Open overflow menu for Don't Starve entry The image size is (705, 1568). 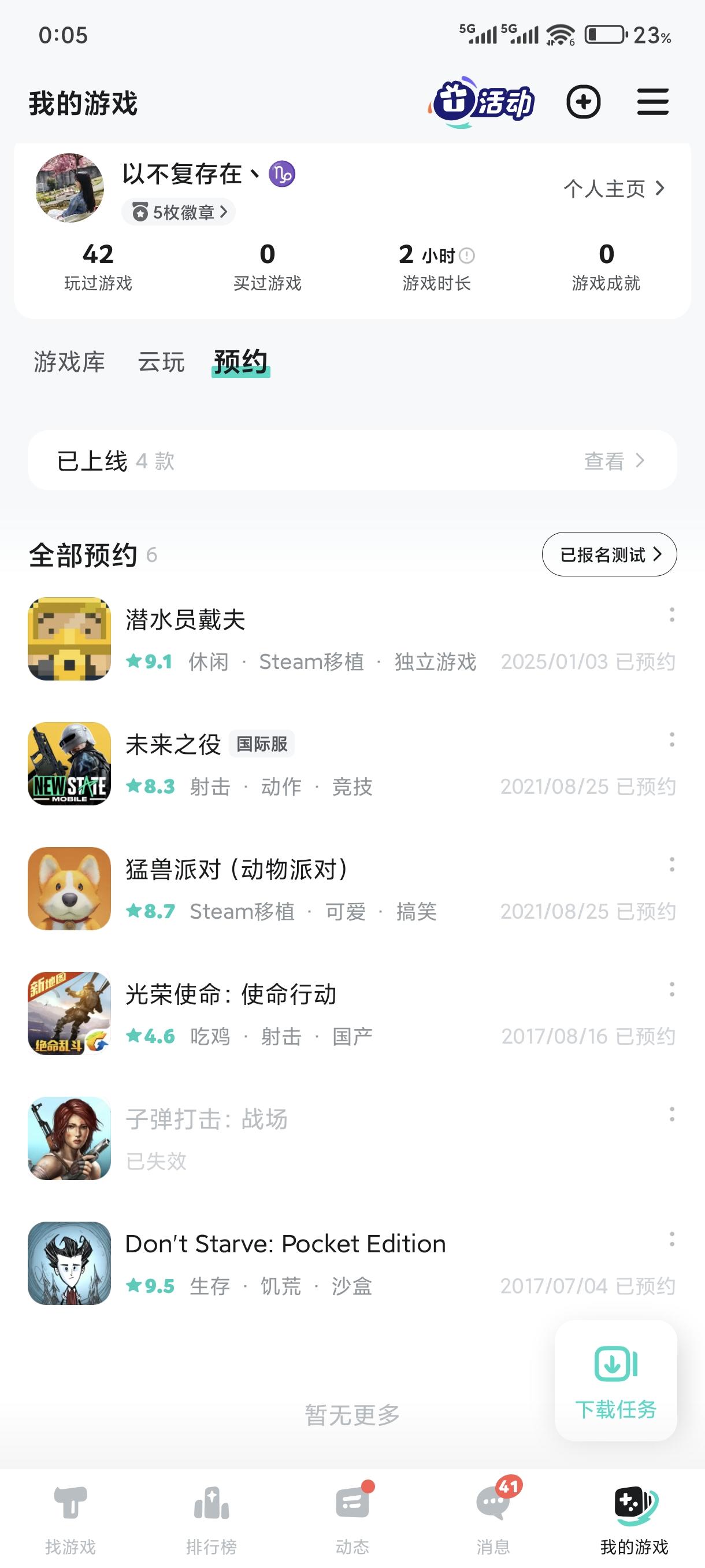click(x=671, y=1240)
